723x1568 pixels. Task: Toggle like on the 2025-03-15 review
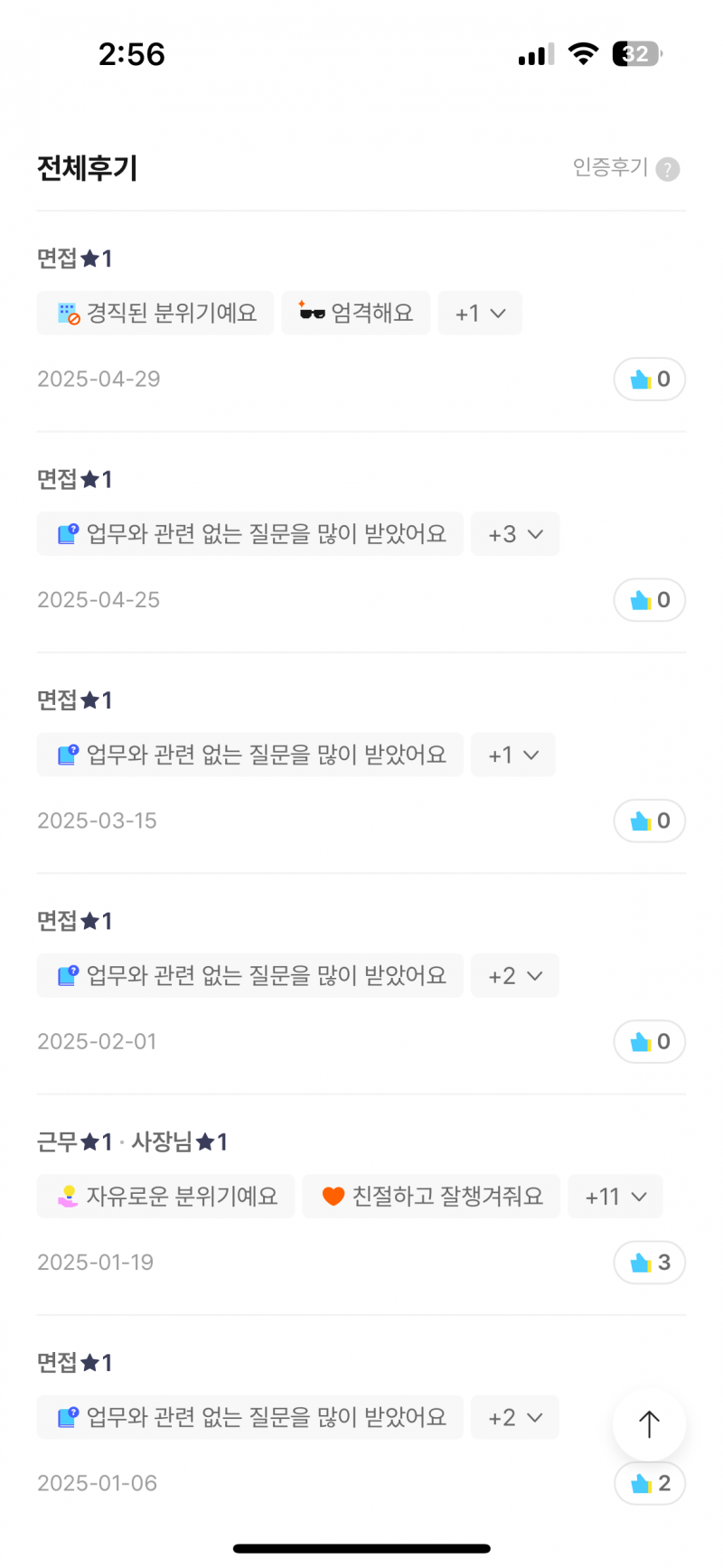(x=649, y=821)
